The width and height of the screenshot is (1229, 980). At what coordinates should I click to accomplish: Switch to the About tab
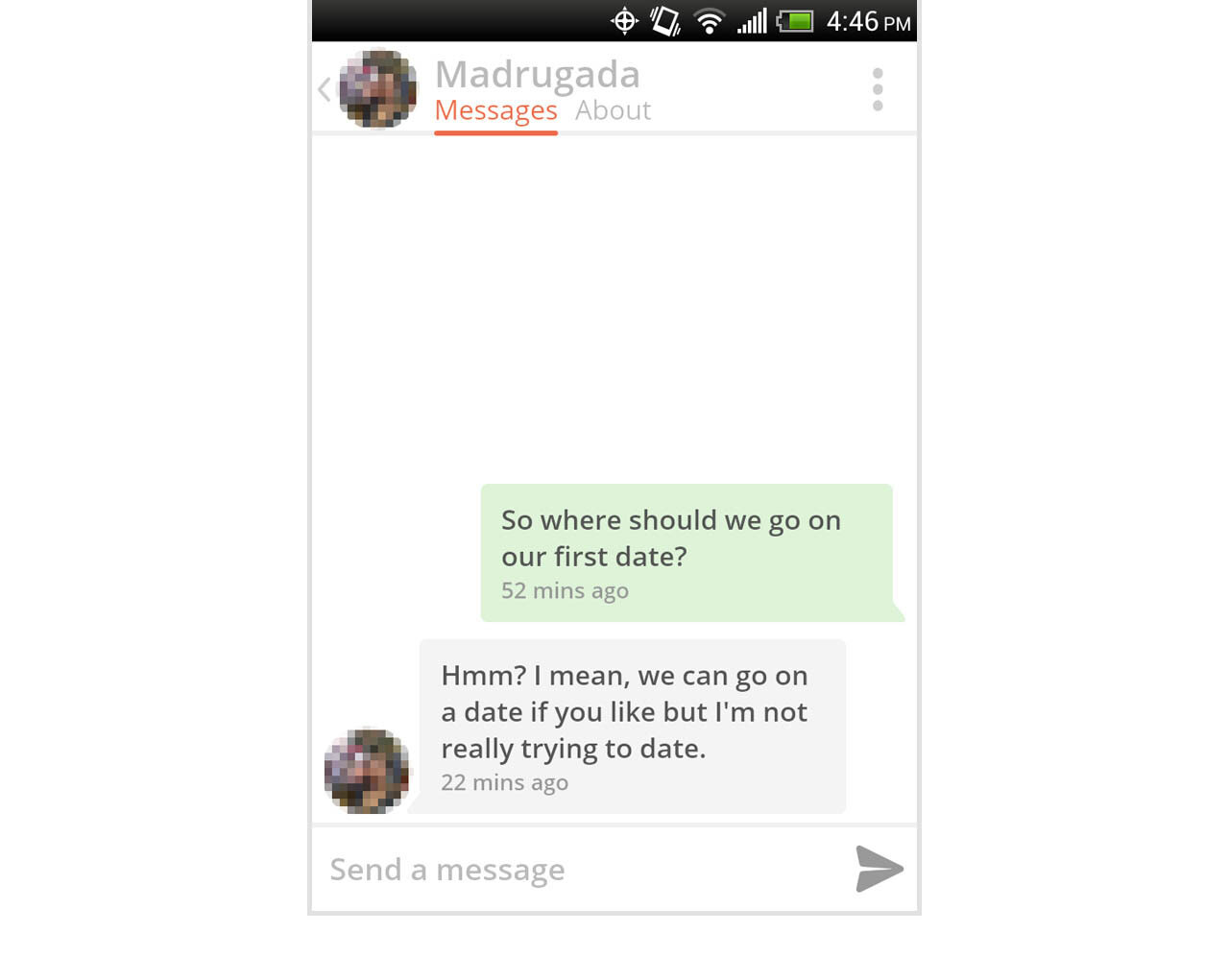click(613, 110)
